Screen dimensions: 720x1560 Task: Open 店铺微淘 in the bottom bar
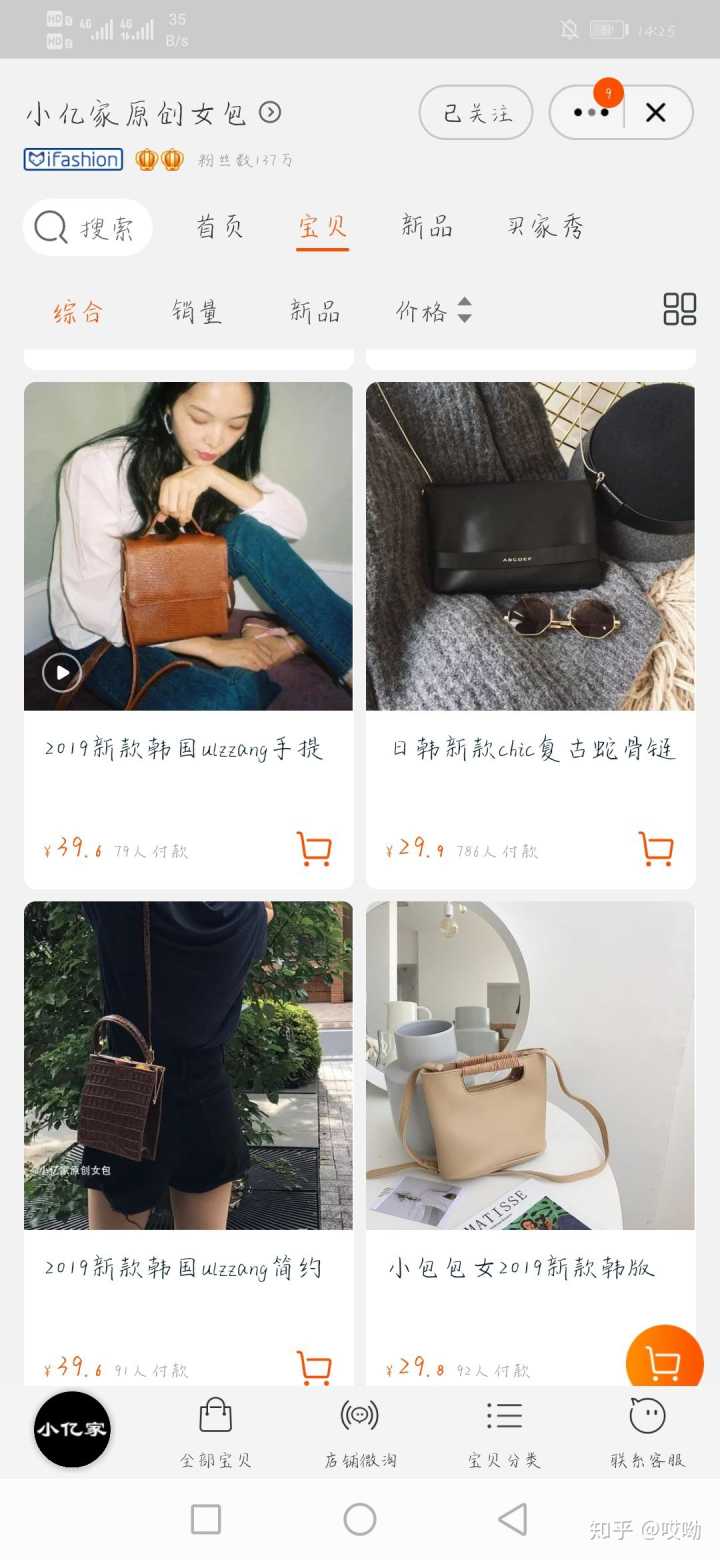pyautogui.click(x=360, y=1432)
